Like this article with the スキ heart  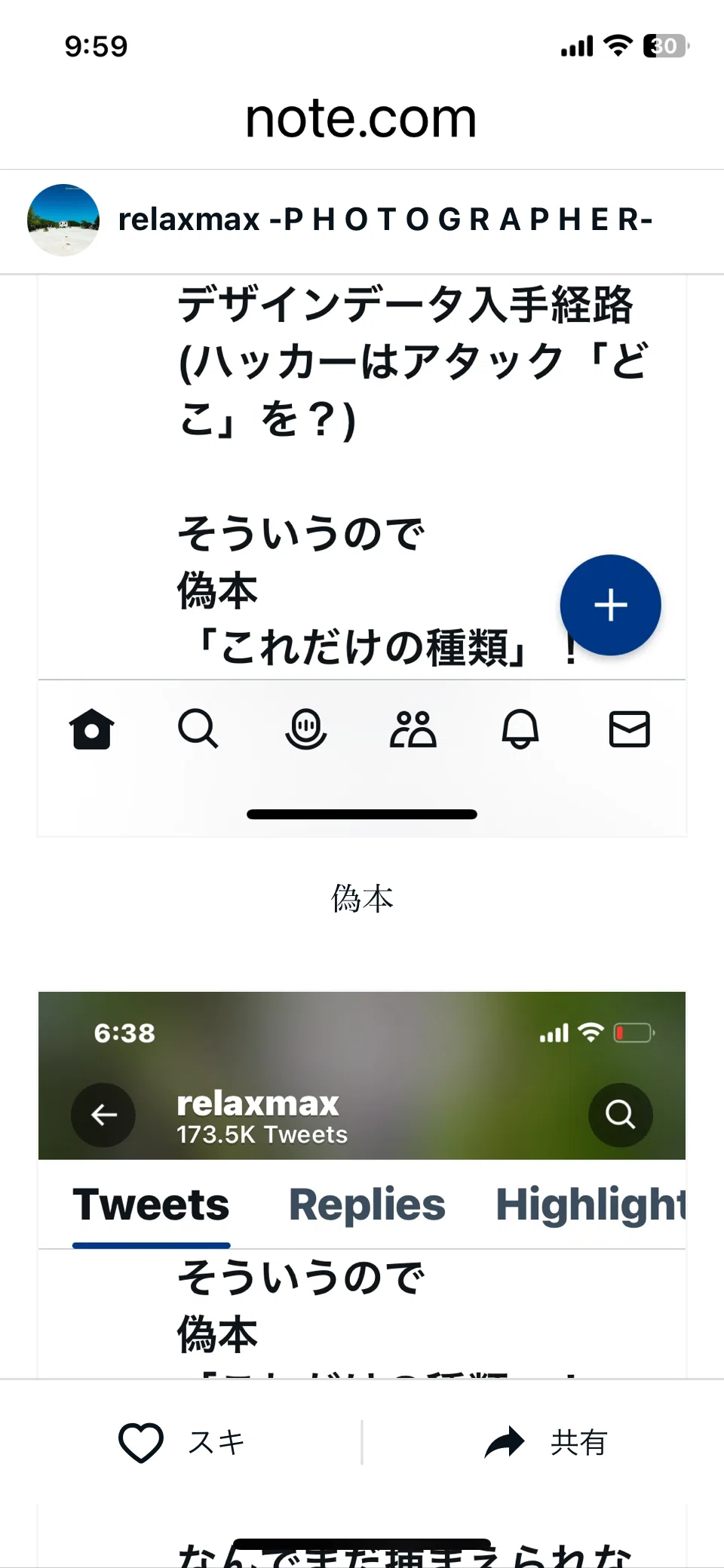click(181, 1442)
